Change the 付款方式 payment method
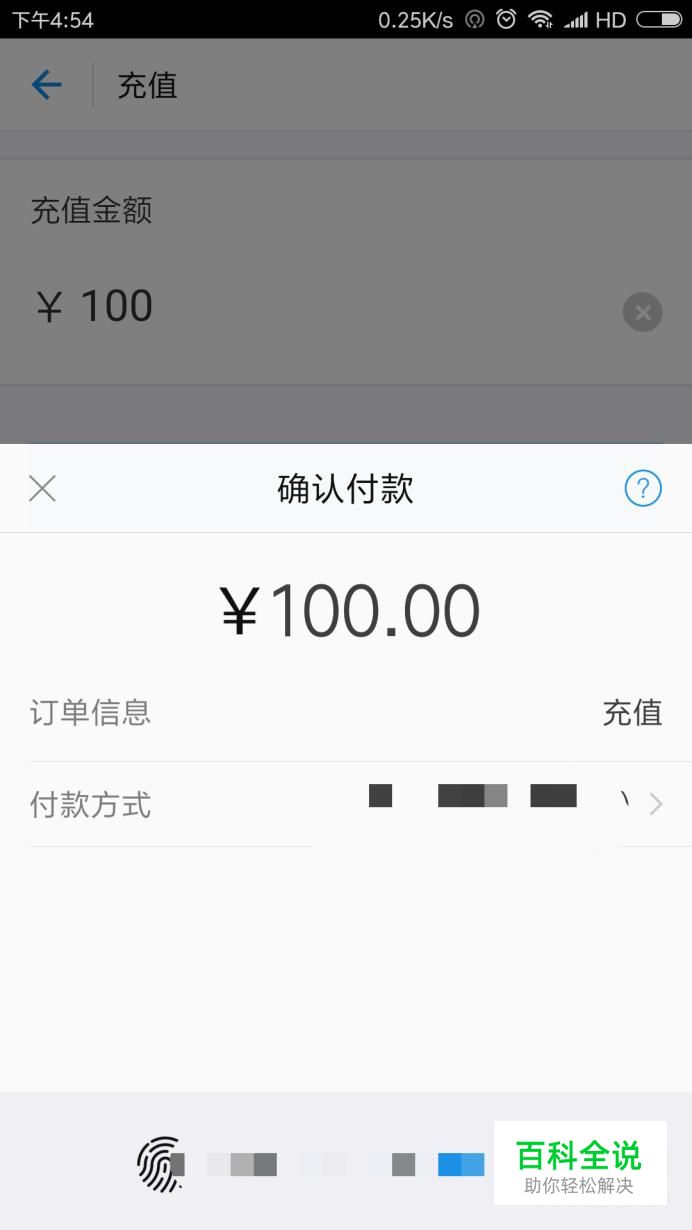 (346, 804)
